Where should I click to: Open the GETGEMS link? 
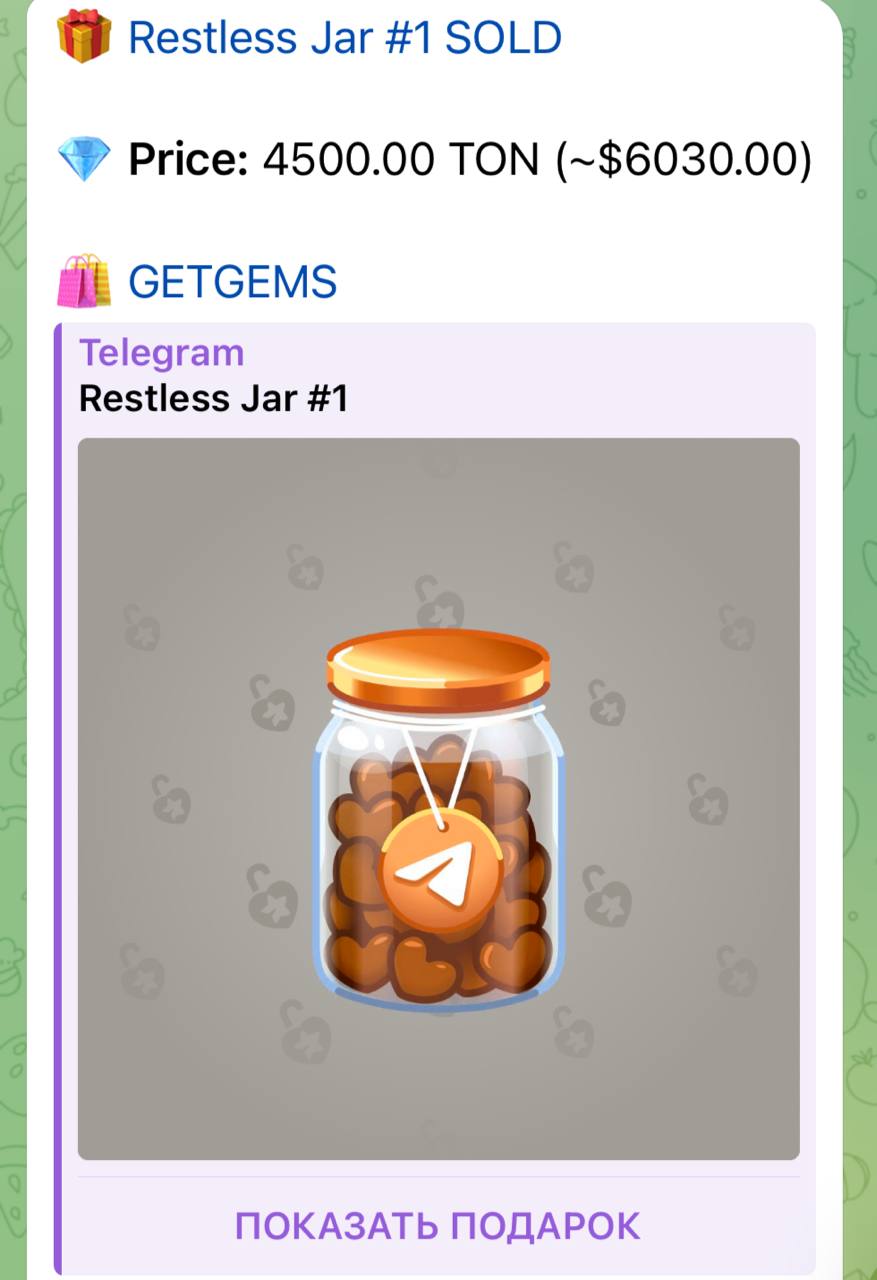[x=232, y=283]
